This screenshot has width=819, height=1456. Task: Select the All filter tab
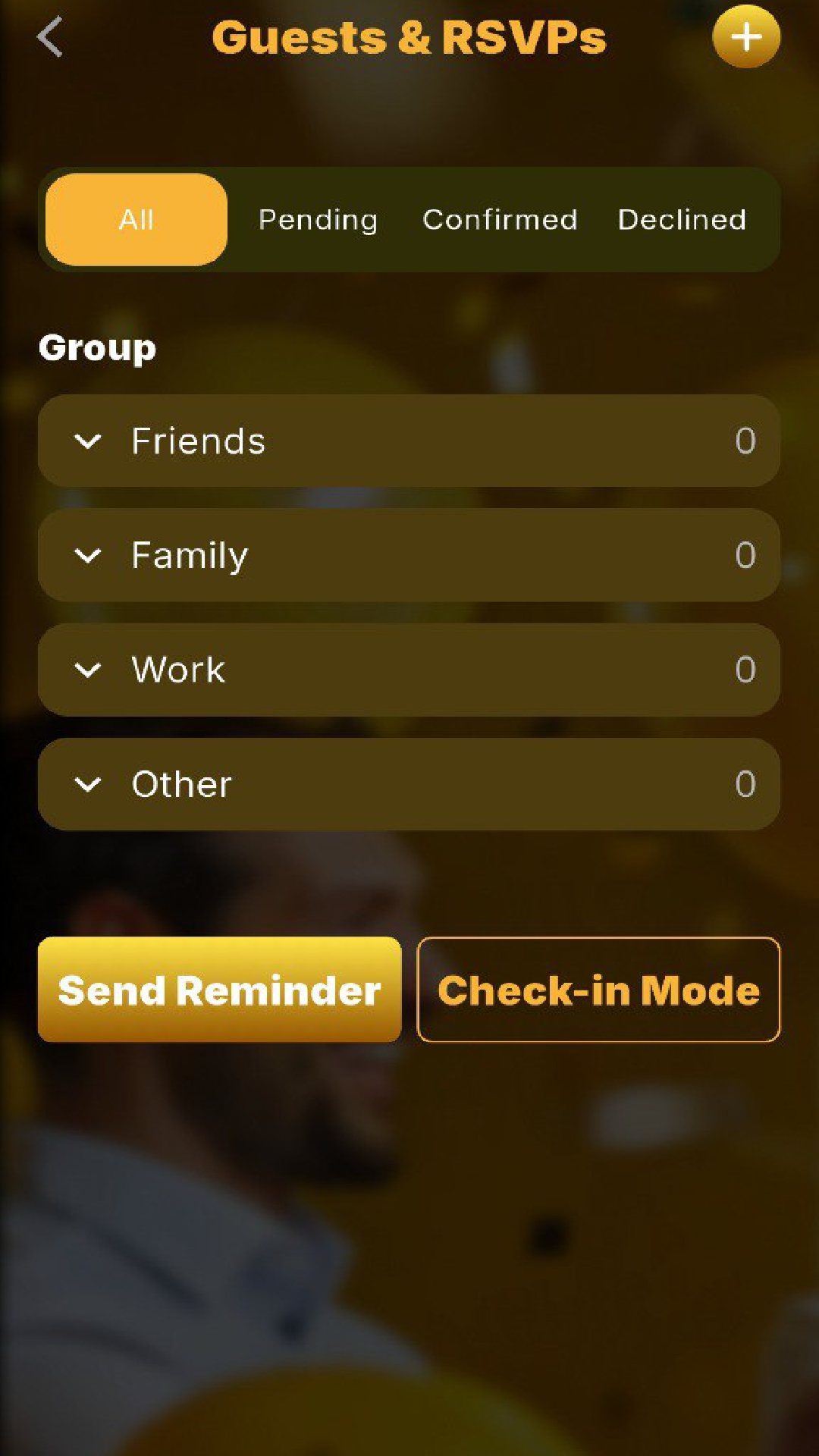pyautogui.click(x=136, y=220)
